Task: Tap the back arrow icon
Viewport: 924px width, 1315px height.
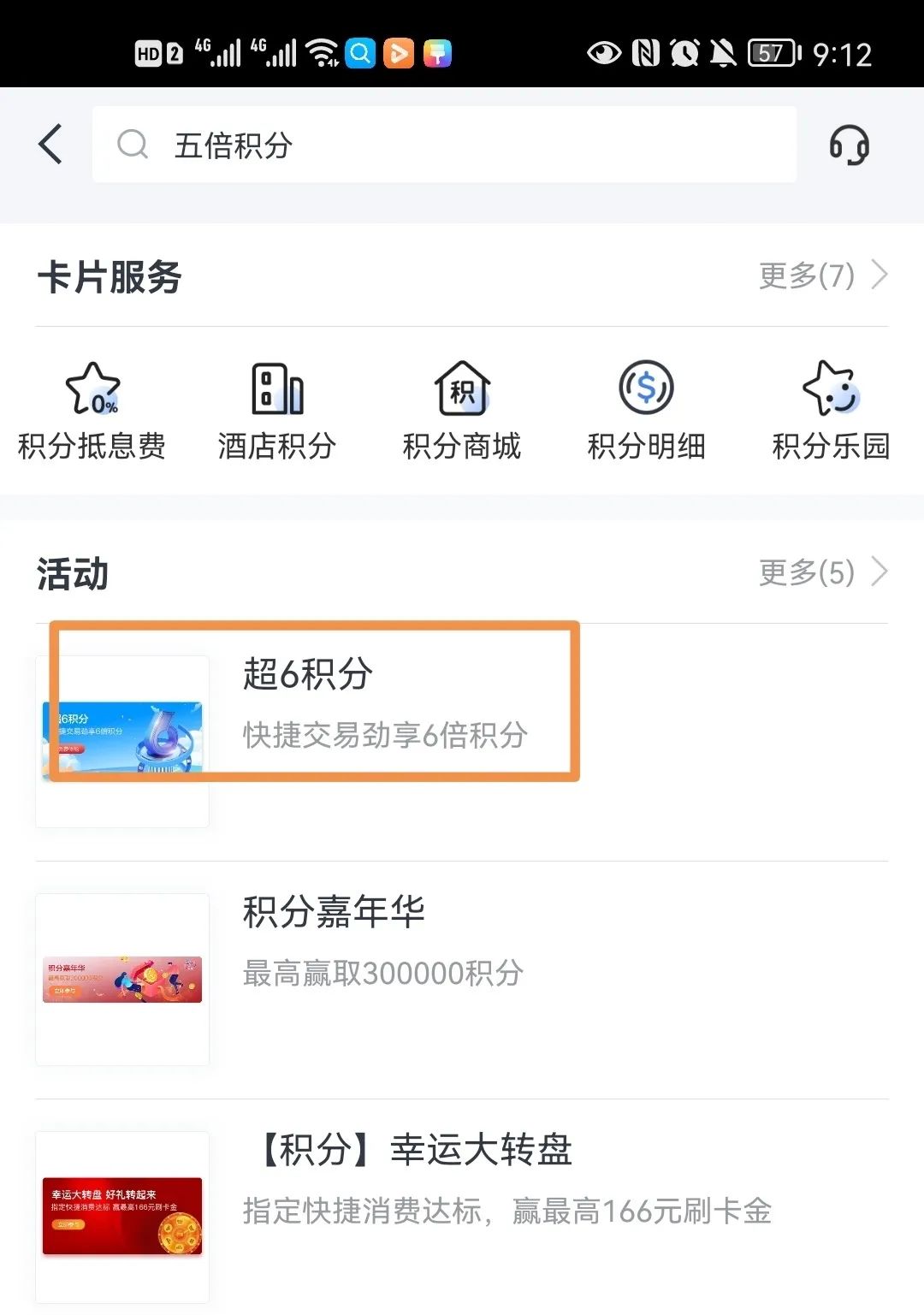Action: tap(49, 144)
